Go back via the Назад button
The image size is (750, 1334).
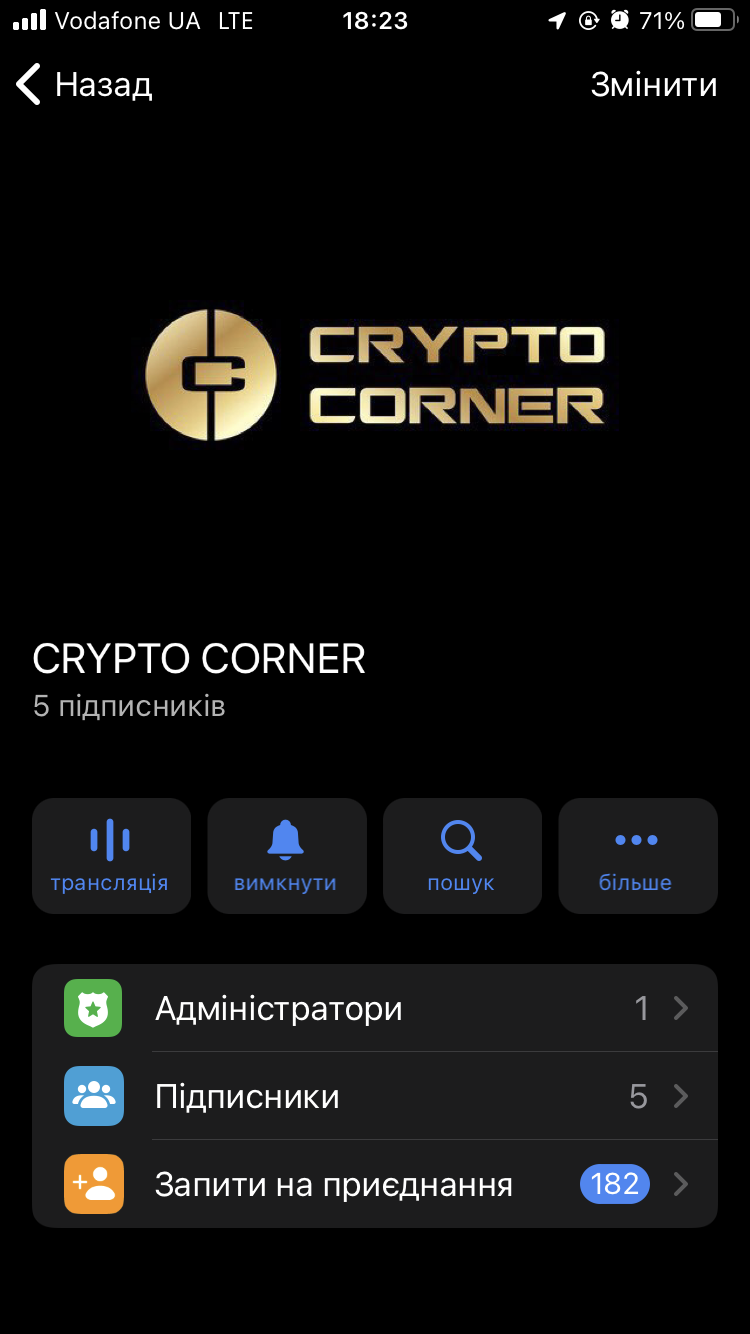point(84,85)
